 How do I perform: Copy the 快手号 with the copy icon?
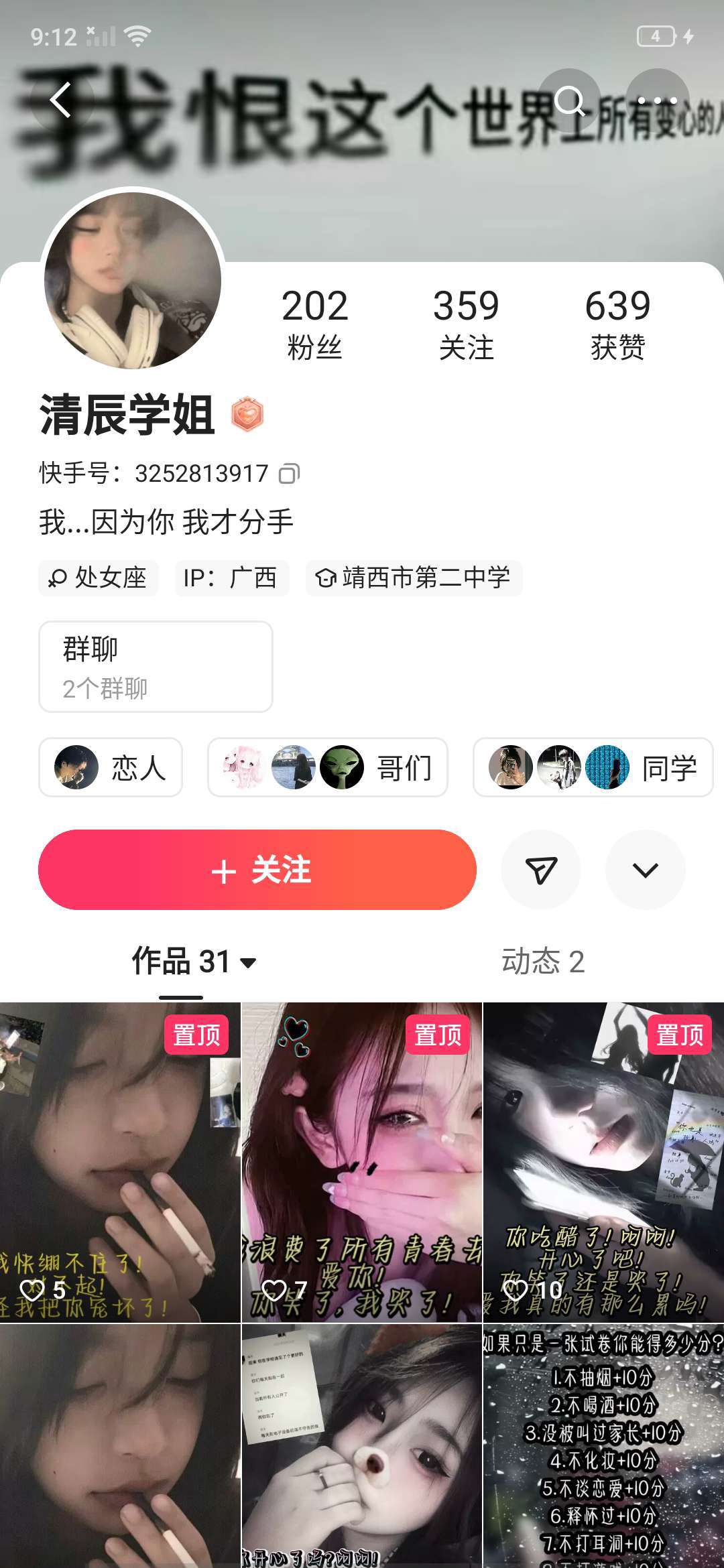pos(289,474)
